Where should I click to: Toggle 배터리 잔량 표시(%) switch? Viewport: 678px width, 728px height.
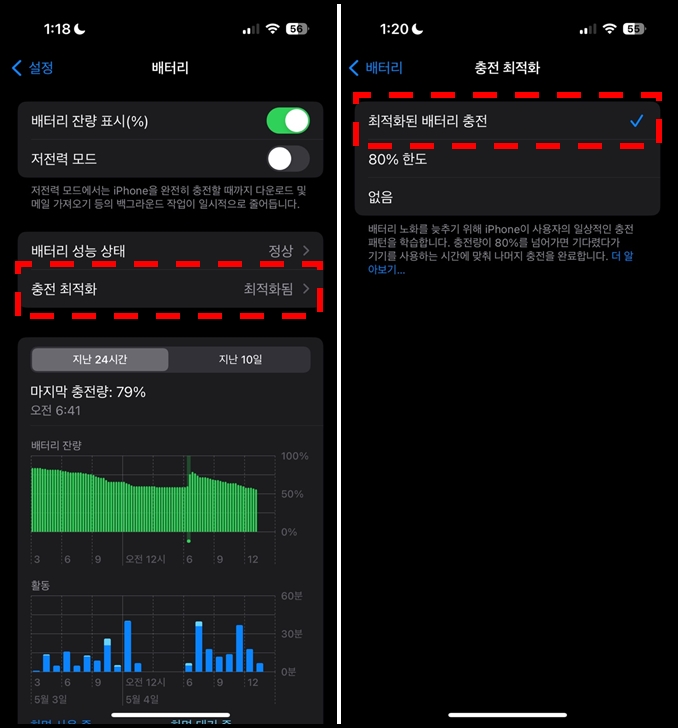tap(288, 121)
